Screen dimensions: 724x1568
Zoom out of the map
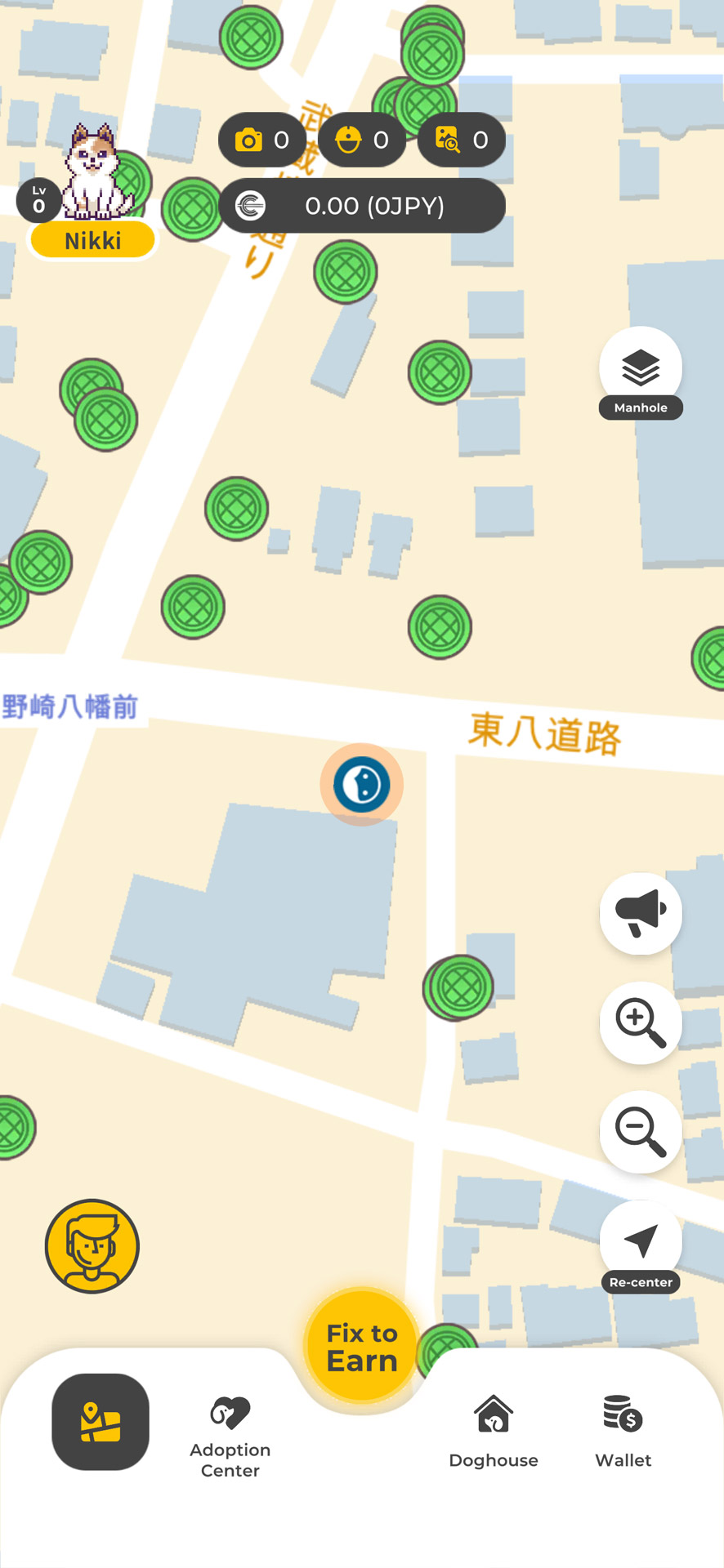tap(641, 1132)
